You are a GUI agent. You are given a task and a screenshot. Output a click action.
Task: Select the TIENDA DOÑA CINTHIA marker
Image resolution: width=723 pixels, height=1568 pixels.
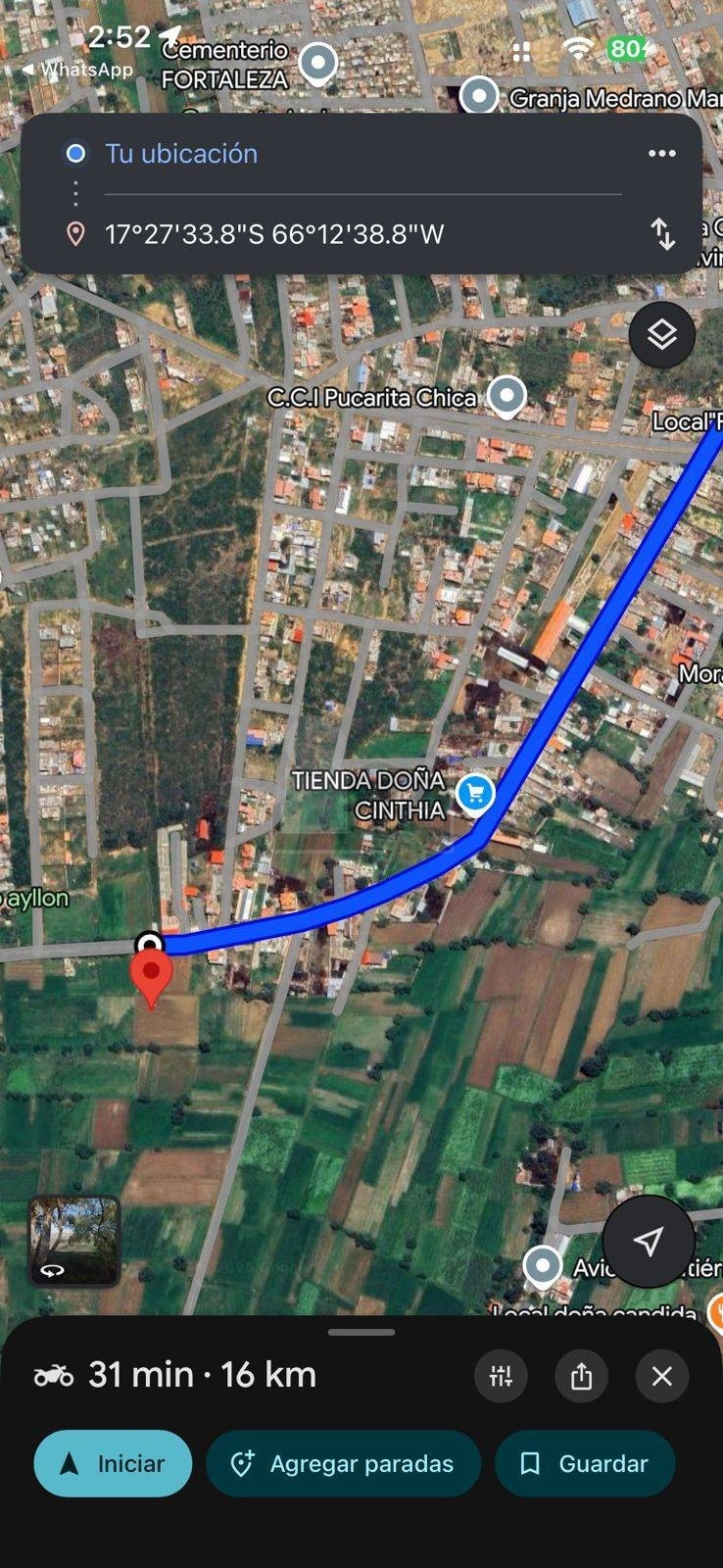click(x=476, y=795)
